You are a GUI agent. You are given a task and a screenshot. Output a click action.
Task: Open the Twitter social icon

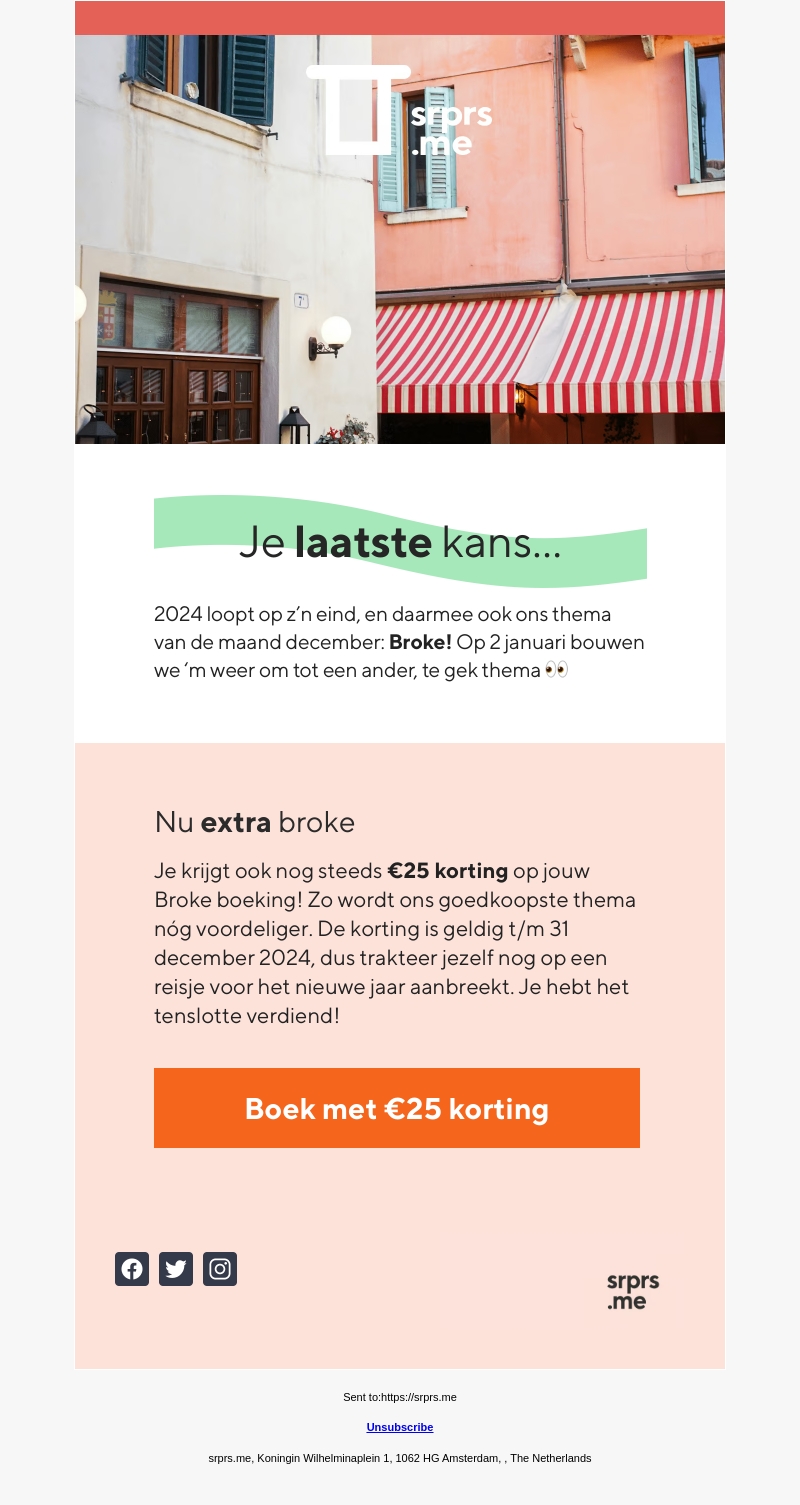tap(176, 1269)
